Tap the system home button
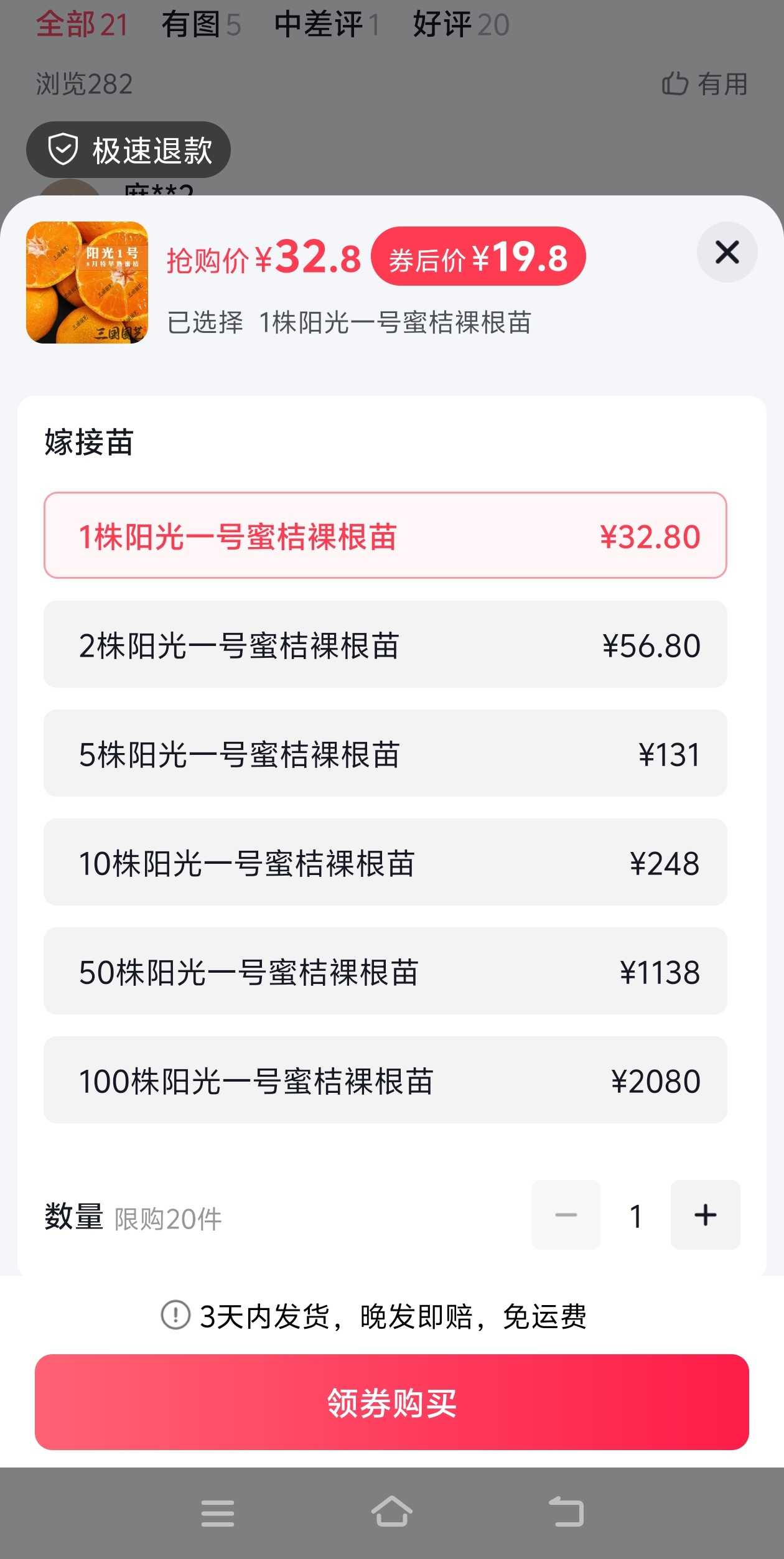Image resolution: width=784 pixels, height=1559 pixels. pos(392,1512)
